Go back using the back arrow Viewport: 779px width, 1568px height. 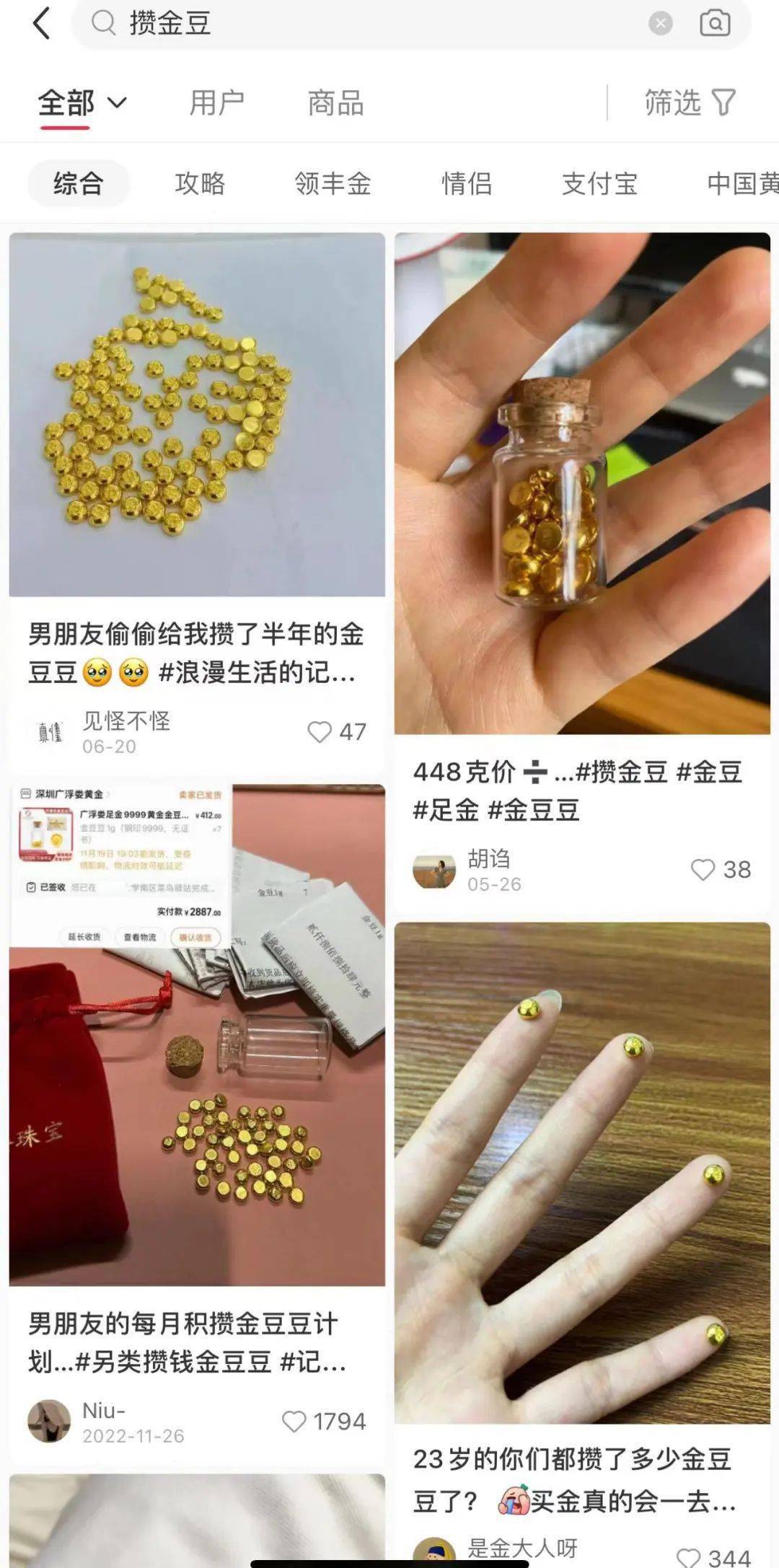pyautogui.click(x=42, y=24)
